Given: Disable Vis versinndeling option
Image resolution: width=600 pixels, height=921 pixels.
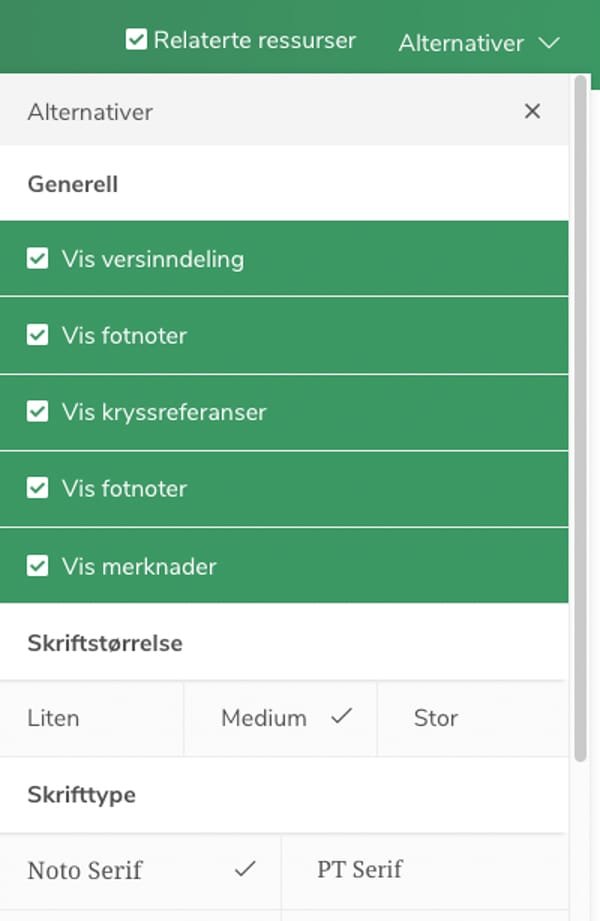Looking at the screenshot, I should (38, 259).
